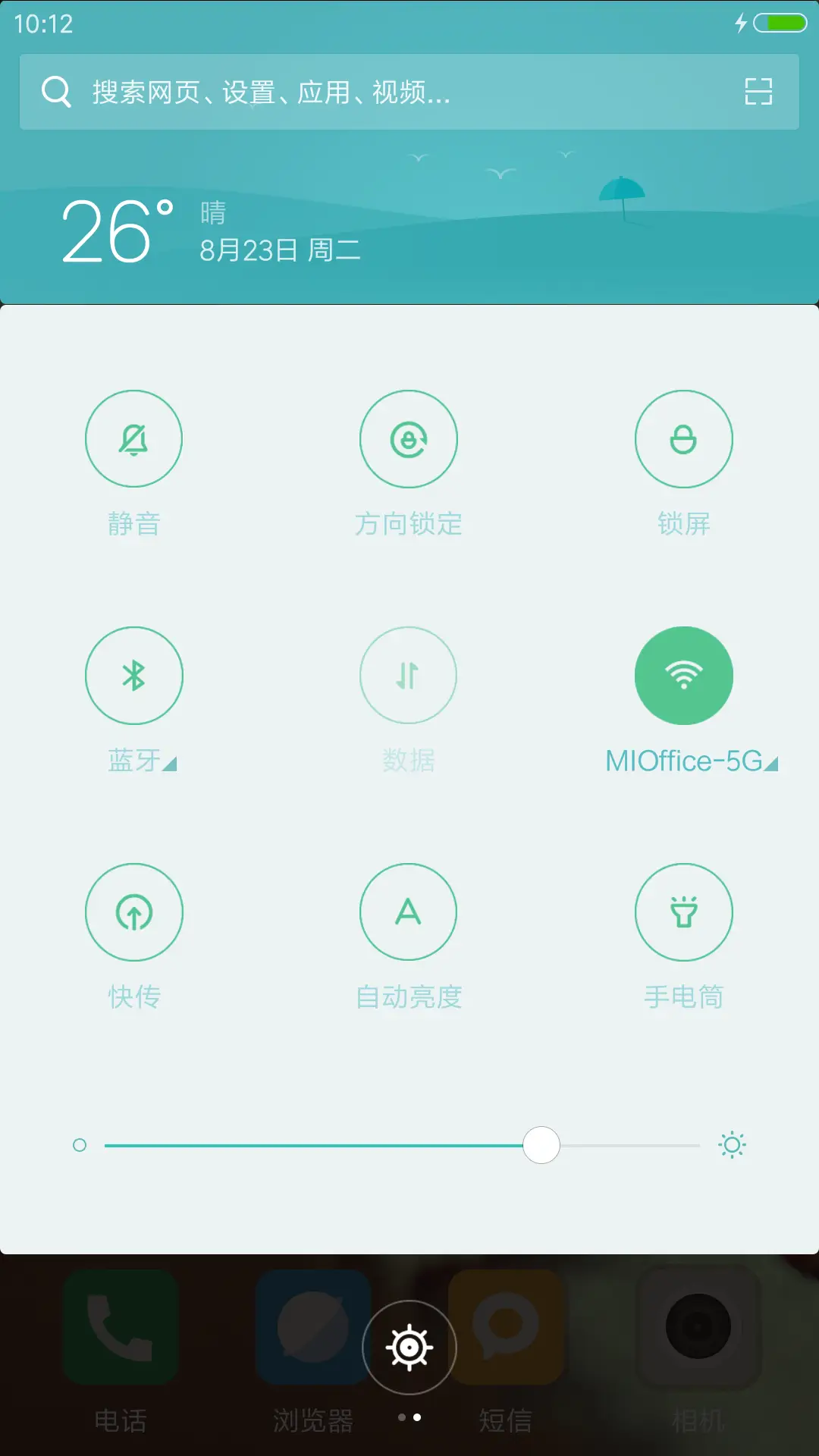This screenshot has width=819, height=1456.
Task: Open the orientation lock 方向锁定 icon
Action: coord(409,438)
